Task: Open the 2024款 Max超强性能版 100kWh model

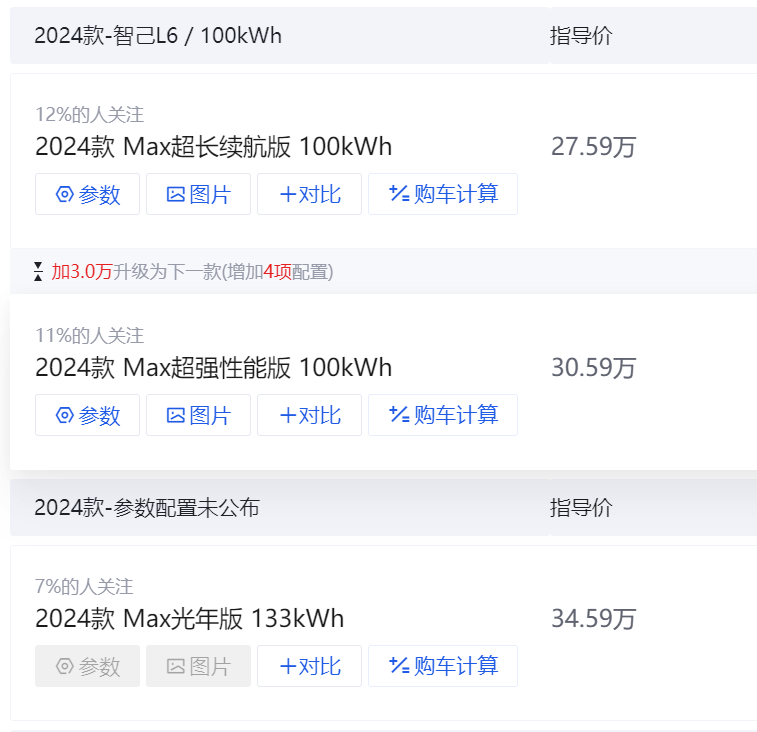Action: [x=213, y=368]
